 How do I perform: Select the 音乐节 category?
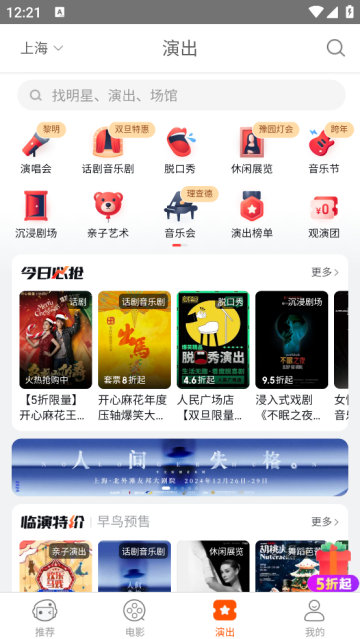(324, 150)
